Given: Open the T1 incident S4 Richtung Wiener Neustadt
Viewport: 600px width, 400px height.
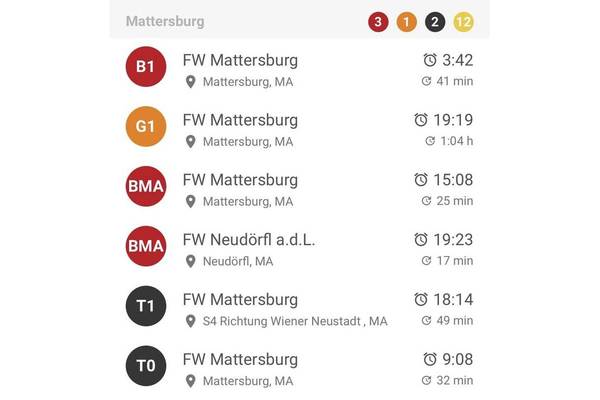Looking at the screenshot, I should 300,310.
